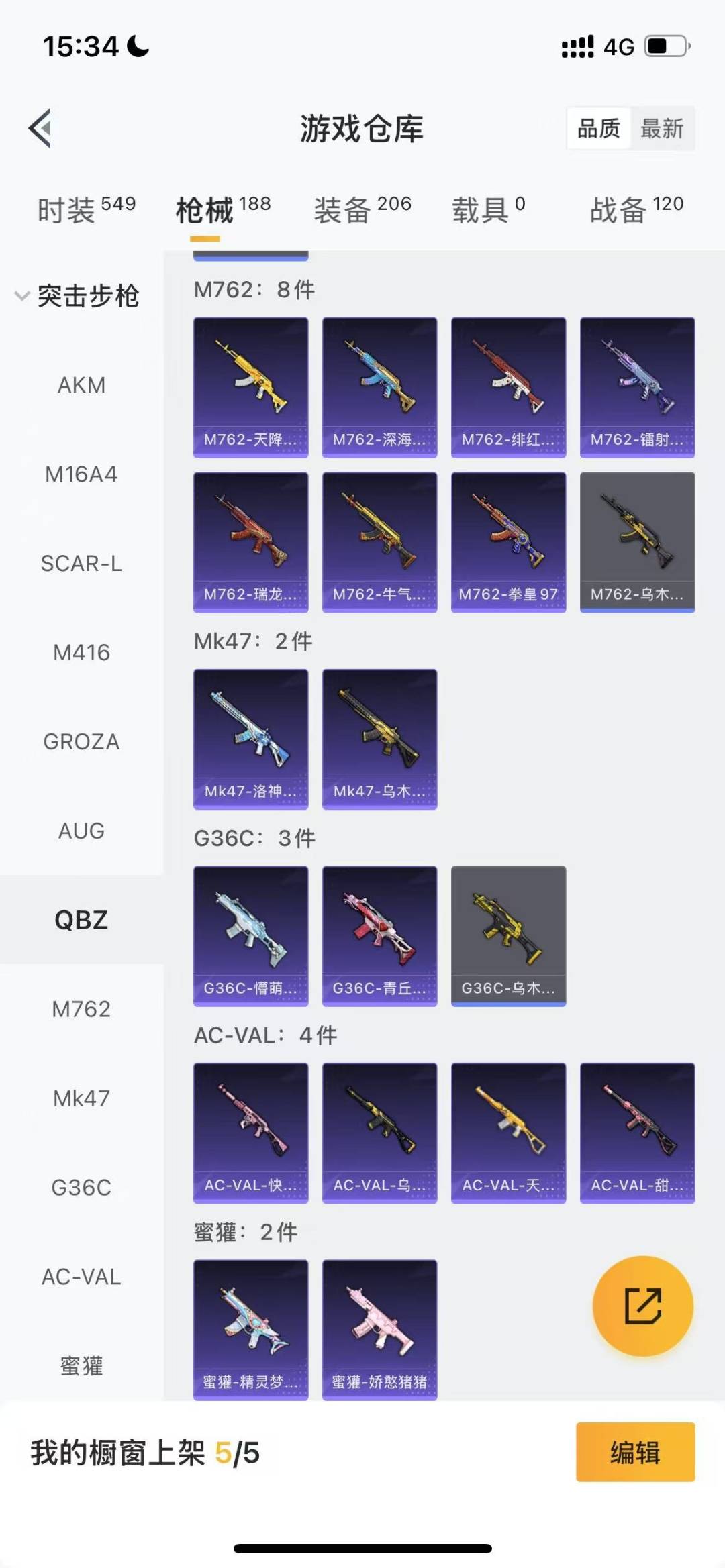Open the 蜜獾-娇憨猪猪 skin
Viewport: 725px width, 1568px height.
tap(379, 1329)
